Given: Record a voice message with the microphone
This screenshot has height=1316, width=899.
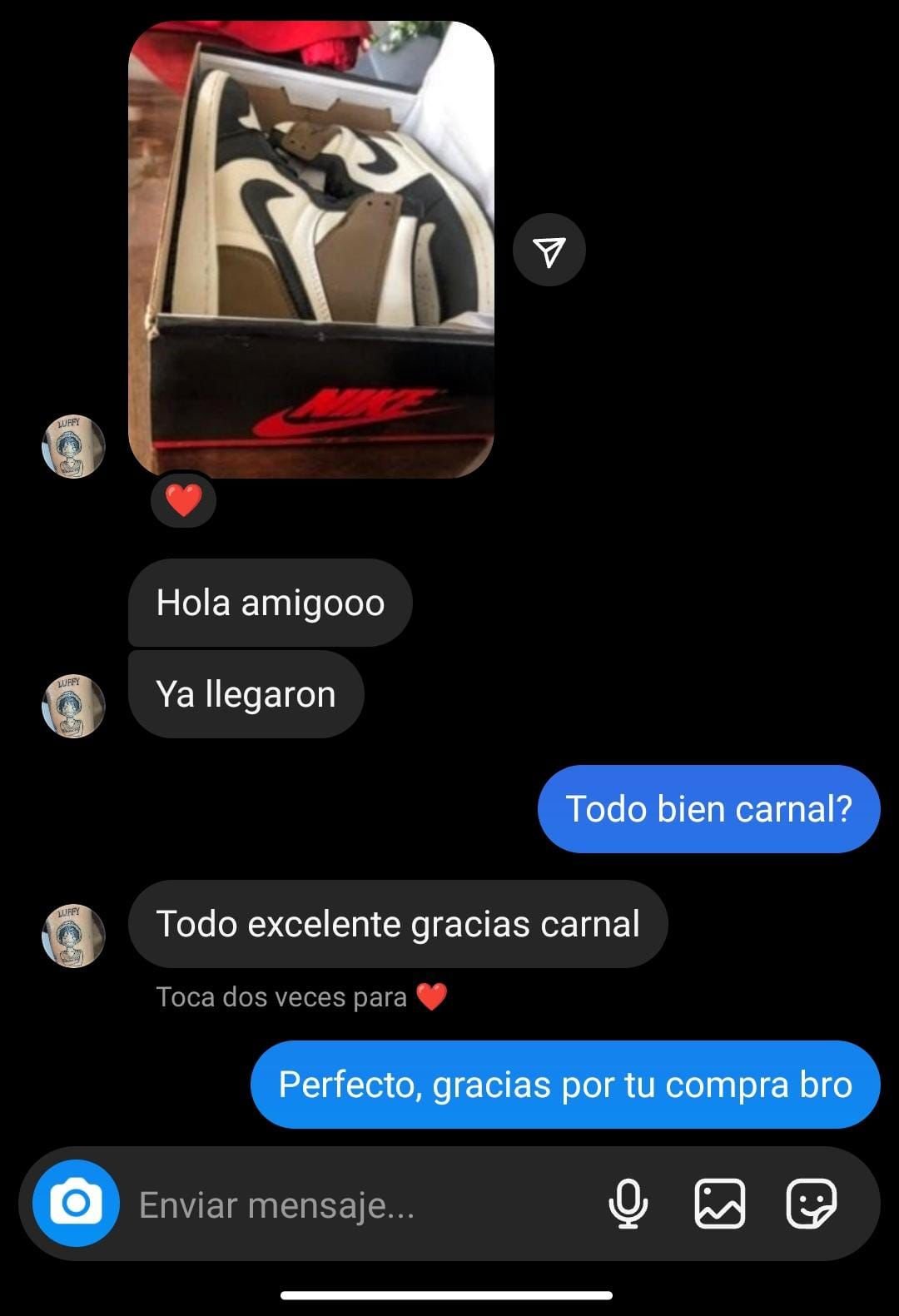Looking at the screenshot, I should (628, 1204).
